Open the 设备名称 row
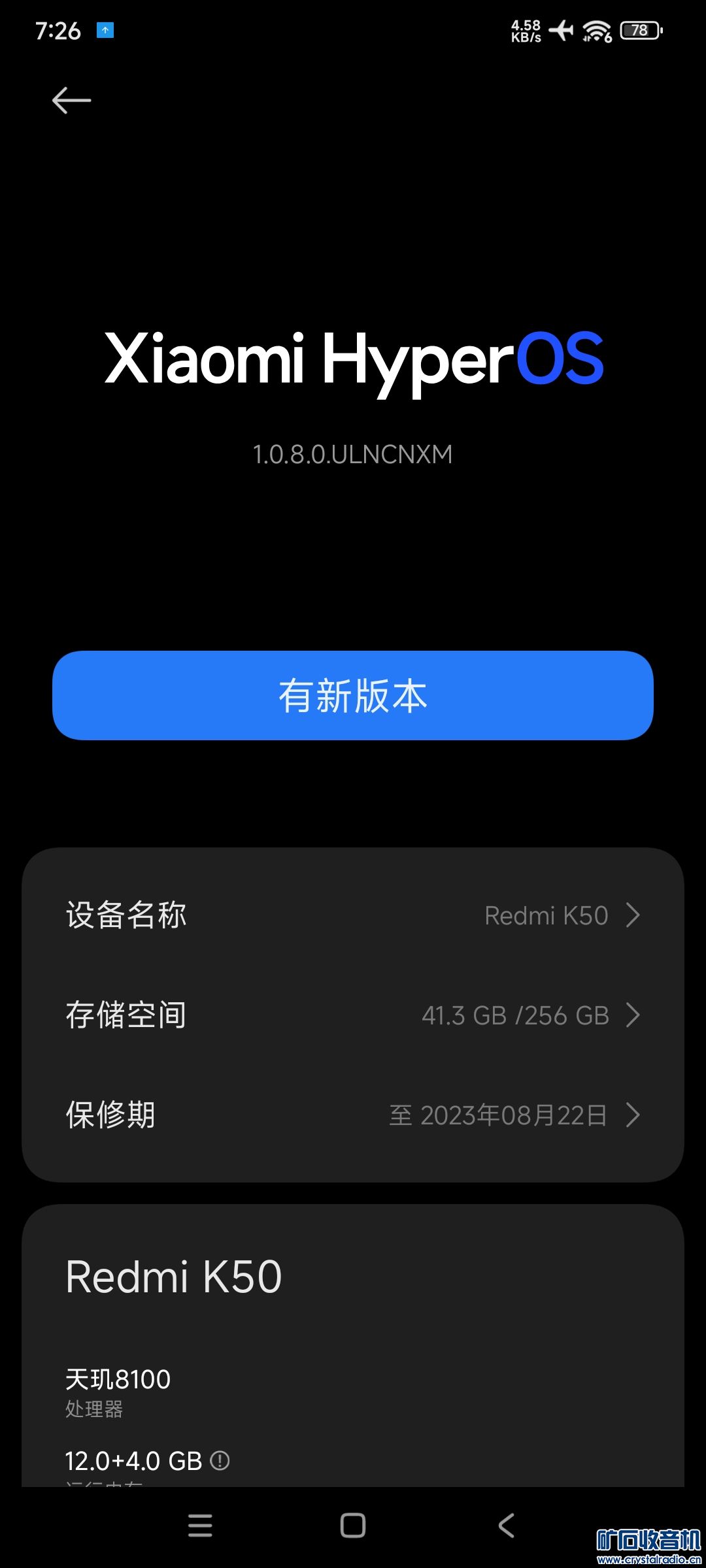Viewport: 706px width, 1568px height. pyautogui.click(x=353, y=915)
